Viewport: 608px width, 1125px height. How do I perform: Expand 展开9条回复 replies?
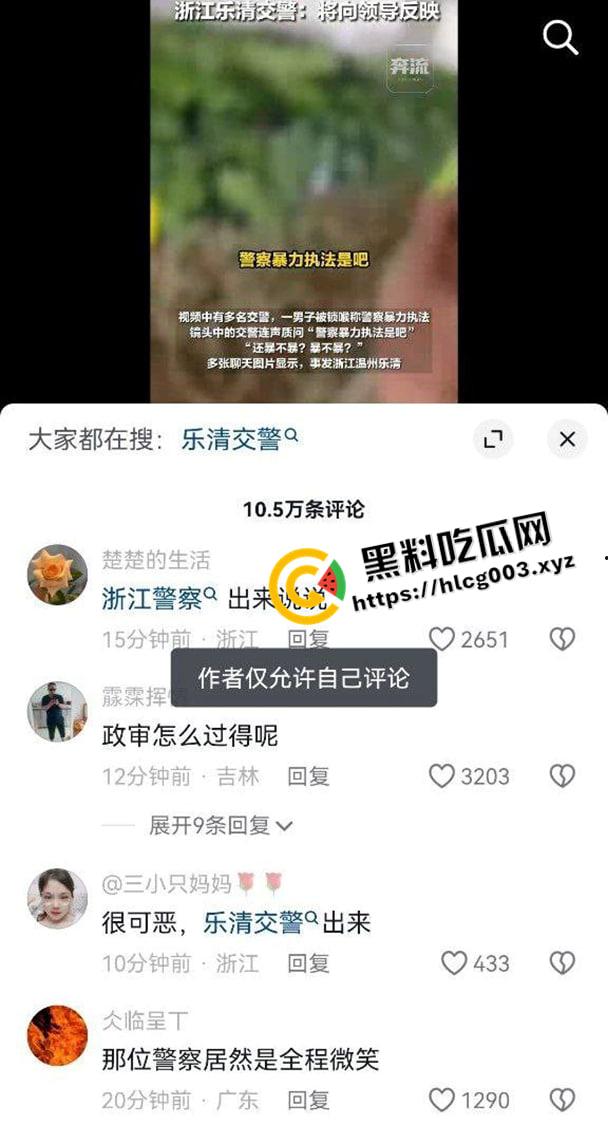[220, 825]
